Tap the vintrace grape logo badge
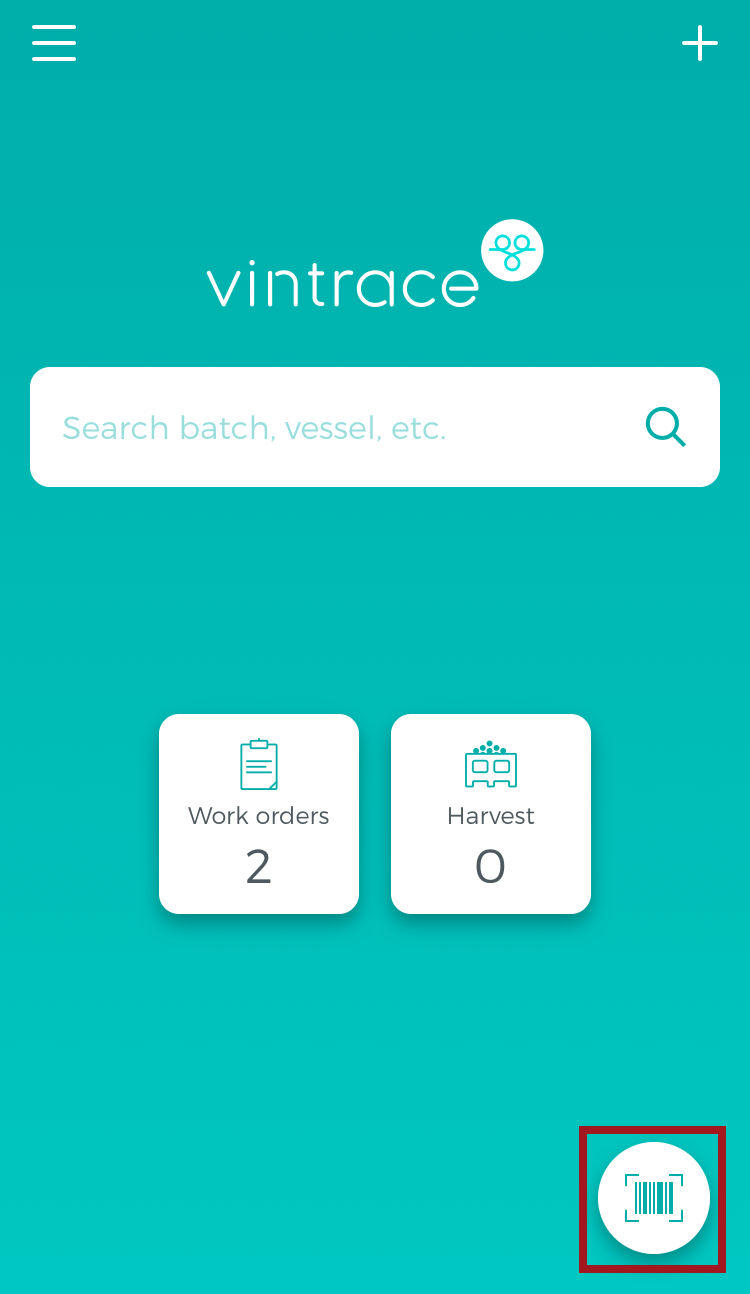The height and width of the screenshot is (1294, 750). click(x=511, y=249)
